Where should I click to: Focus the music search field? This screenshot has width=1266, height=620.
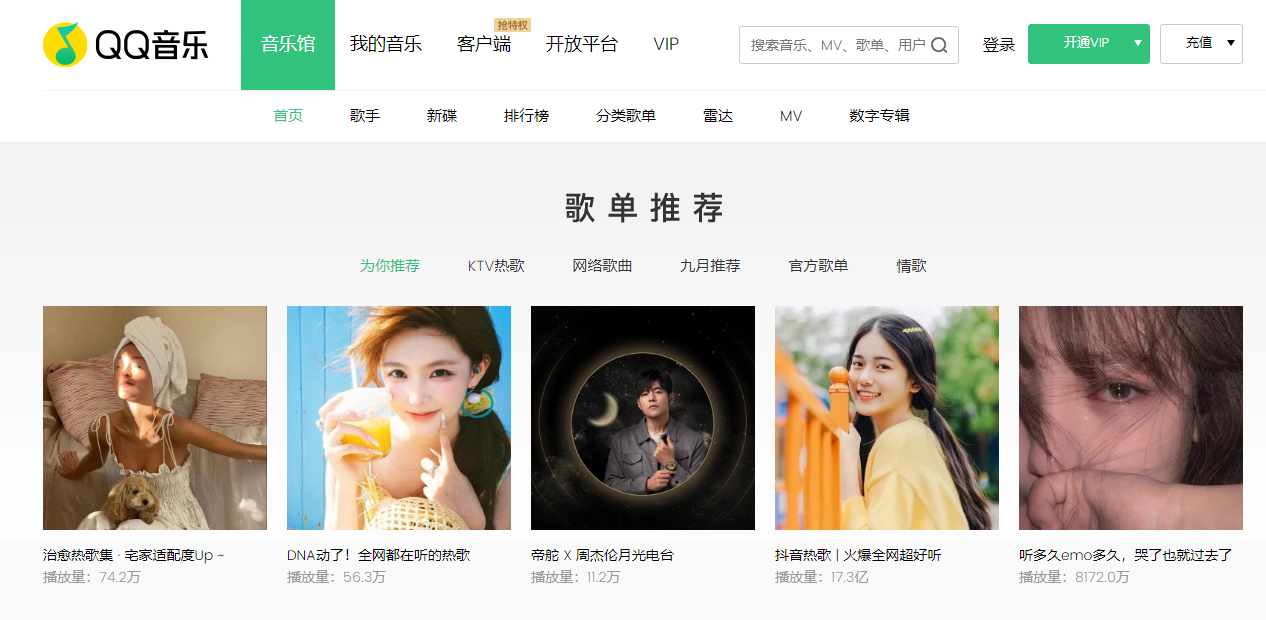[x=836, y=45]
